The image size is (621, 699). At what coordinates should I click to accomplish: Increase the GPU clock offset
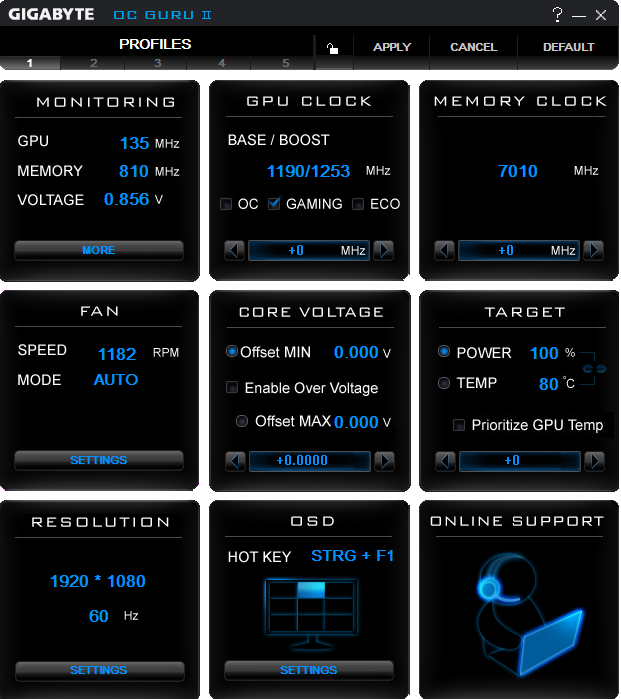384,250
